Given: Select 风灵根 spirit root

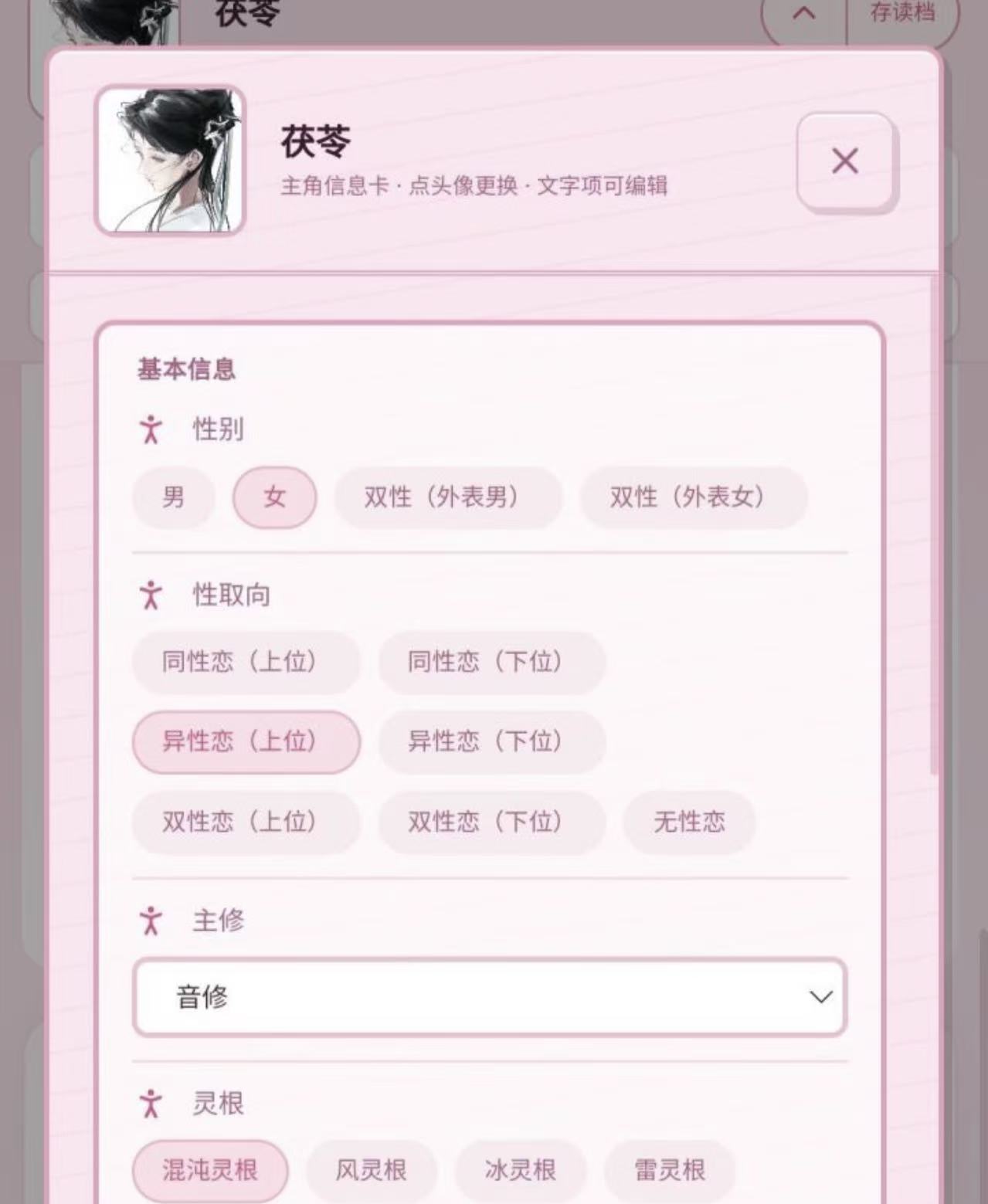Looking at the screenshot, I should [372, 1171].
